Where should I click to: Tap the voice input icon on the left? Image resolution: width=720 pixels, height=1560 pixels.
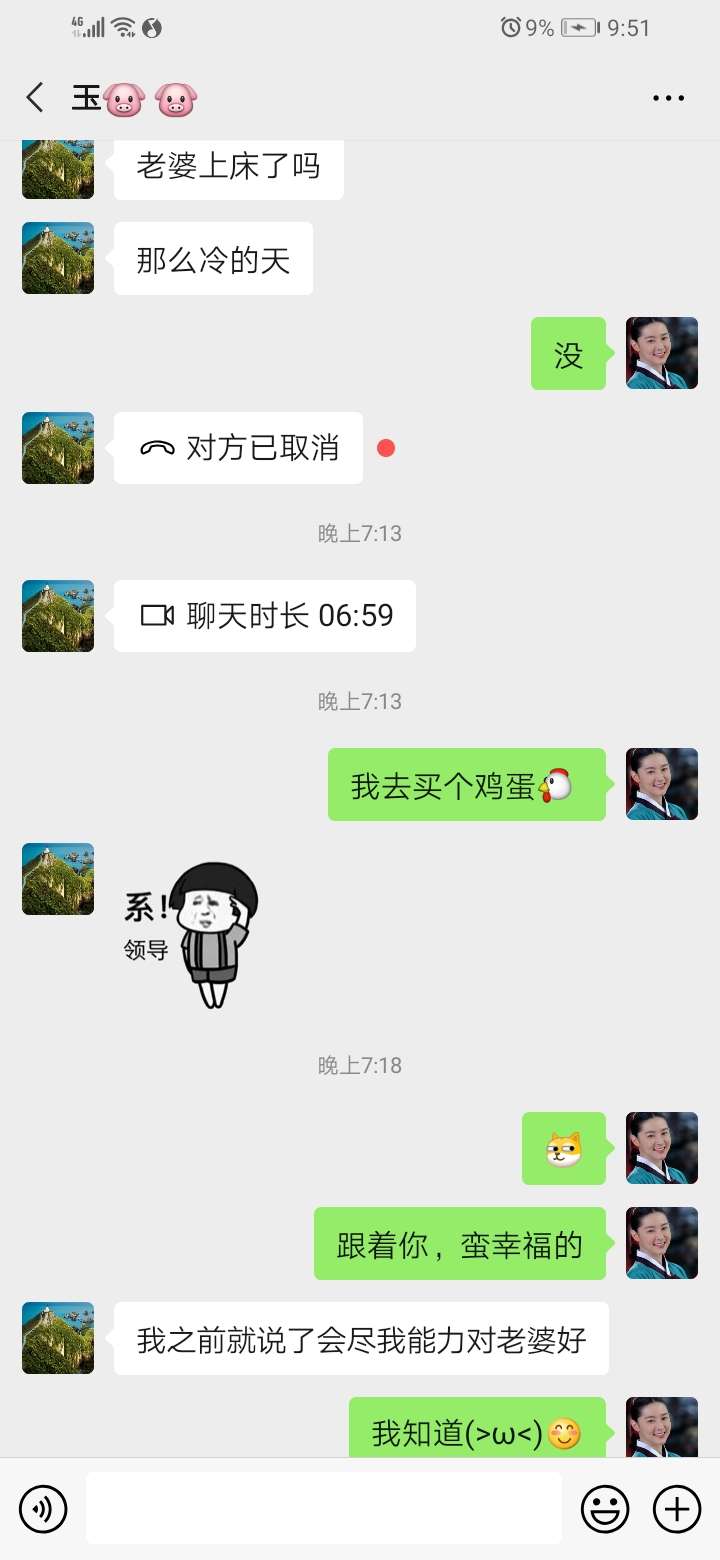[x=42, y=1507]
